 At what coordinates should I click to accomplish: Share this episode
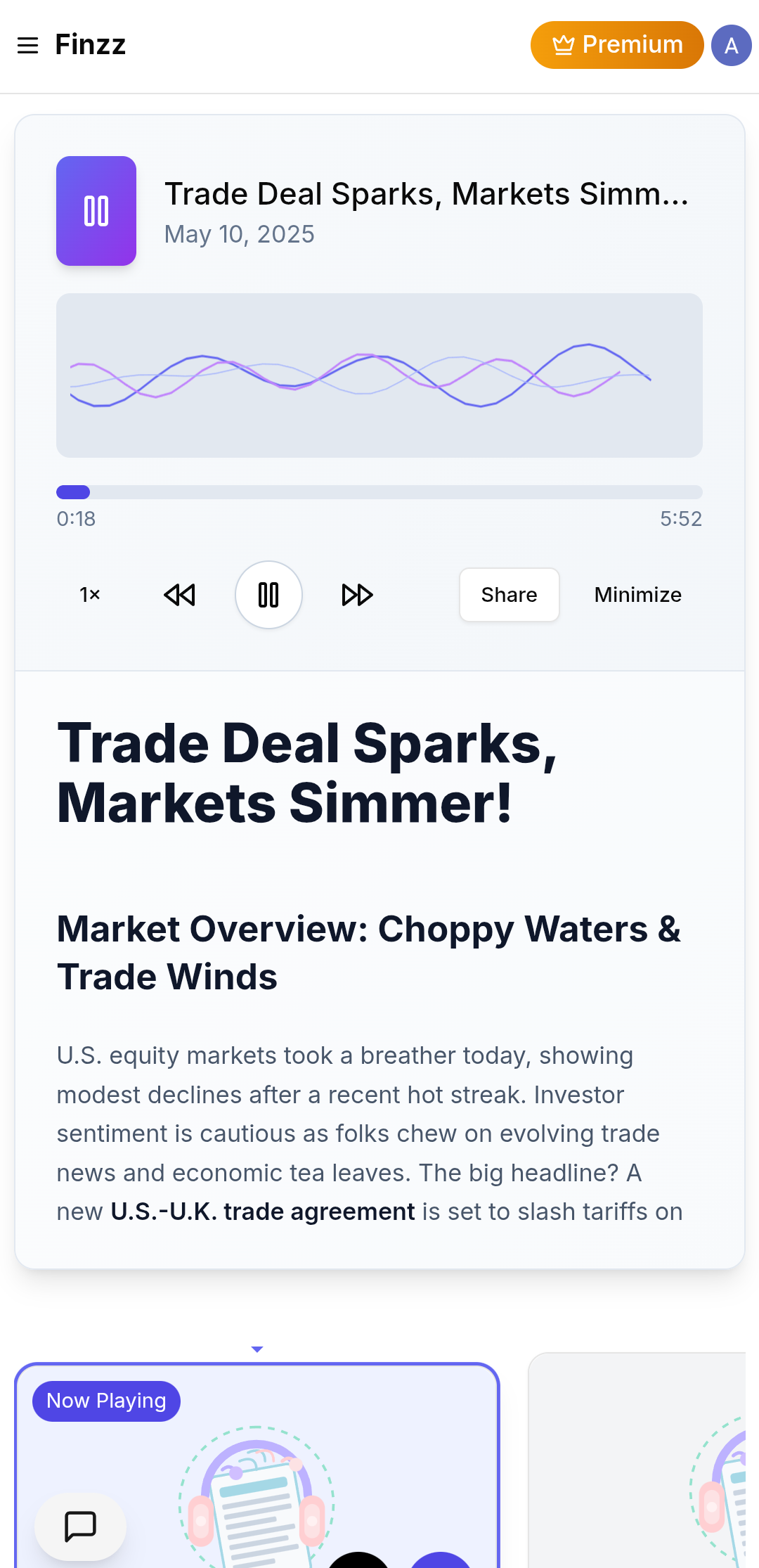point(509,595)
